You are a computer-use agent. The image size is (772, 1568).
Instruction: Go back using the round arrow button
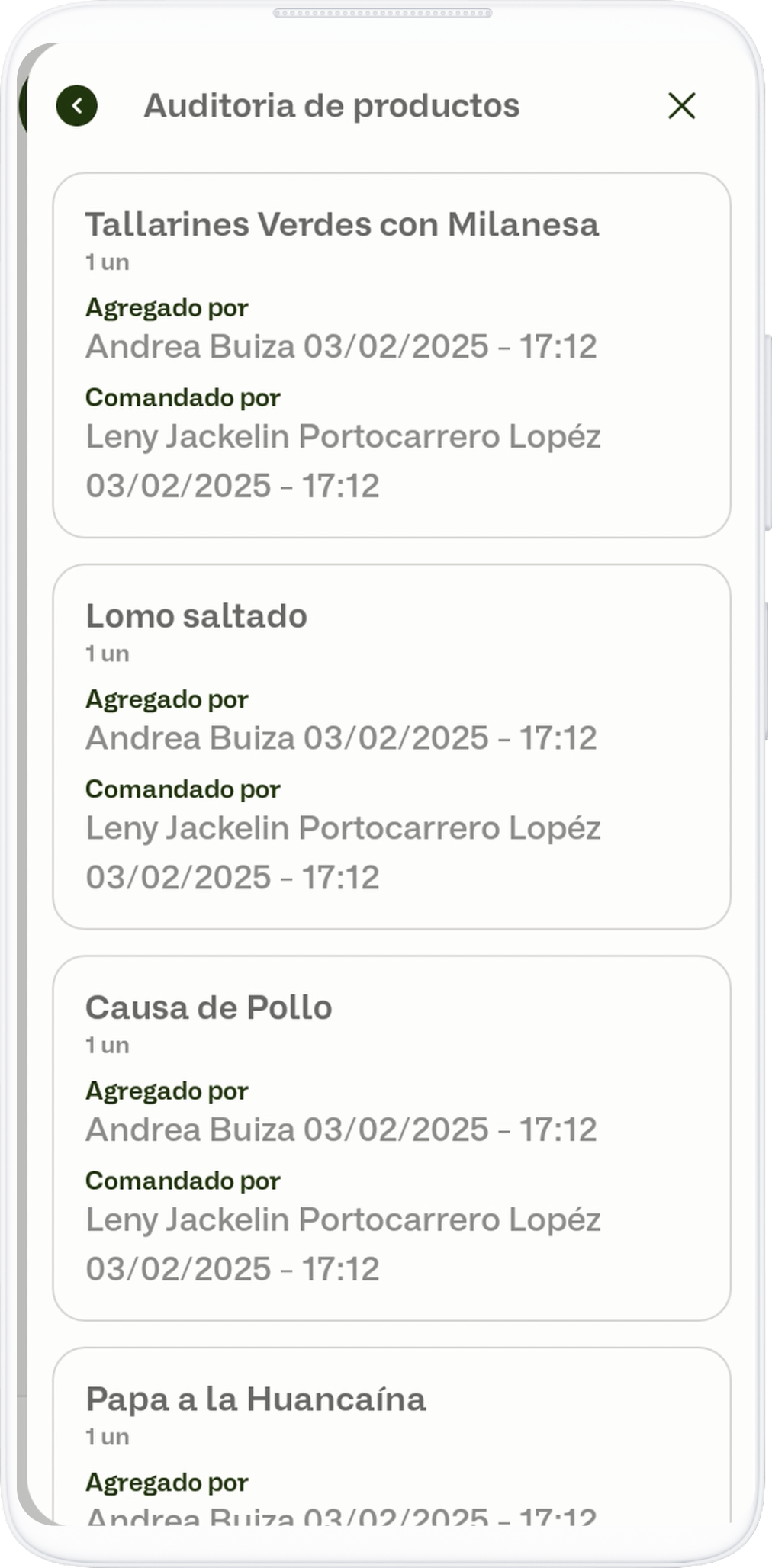click(x=77, y=106)
